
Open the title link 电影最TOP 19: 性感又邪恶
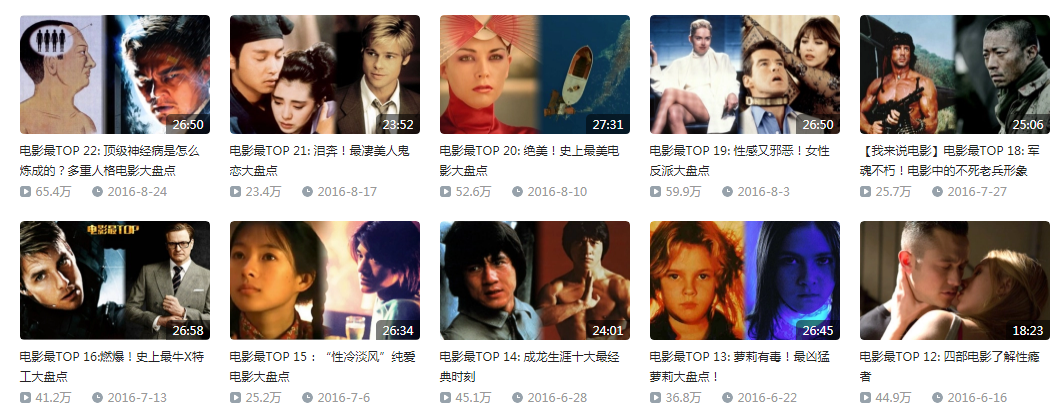[739, 160]
